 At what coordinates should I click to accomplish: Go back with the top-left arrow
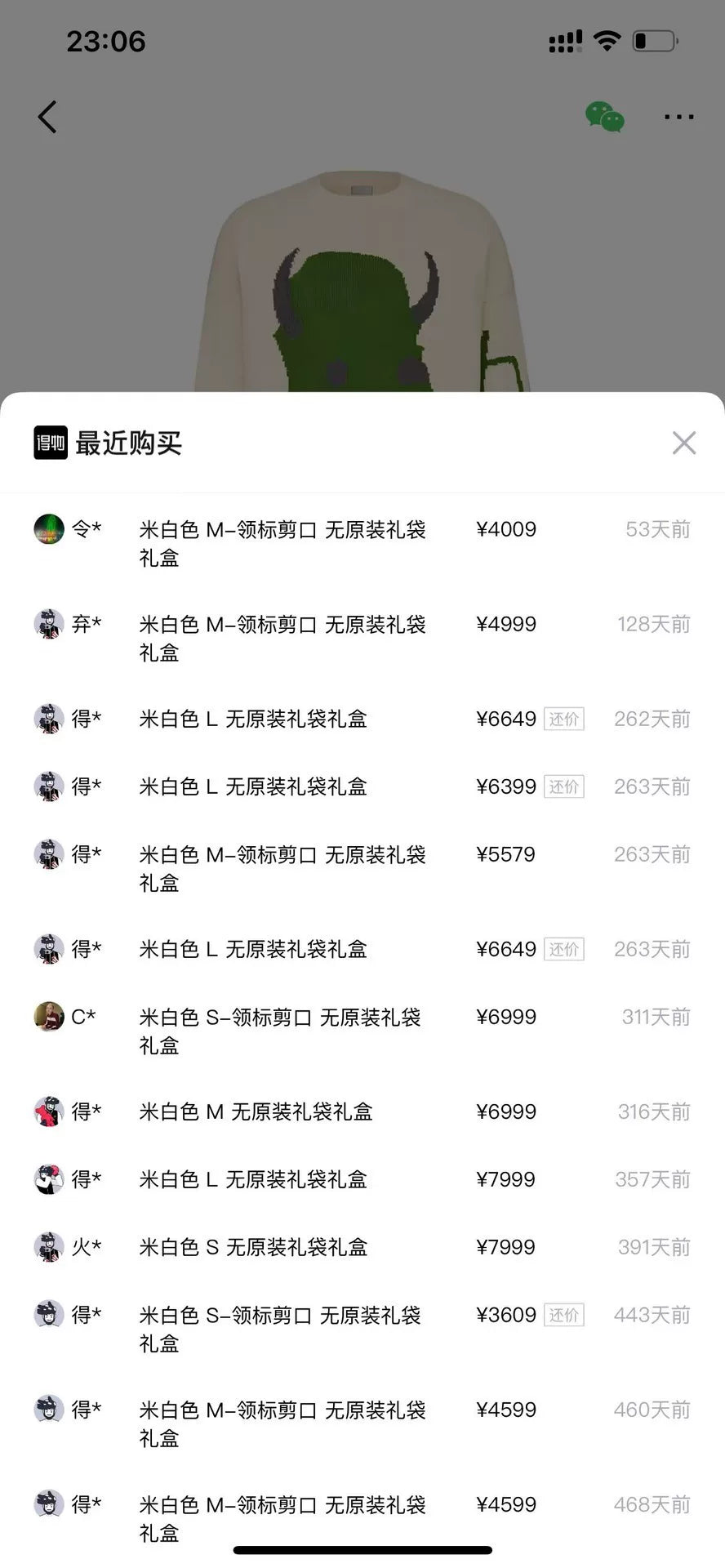47,117
